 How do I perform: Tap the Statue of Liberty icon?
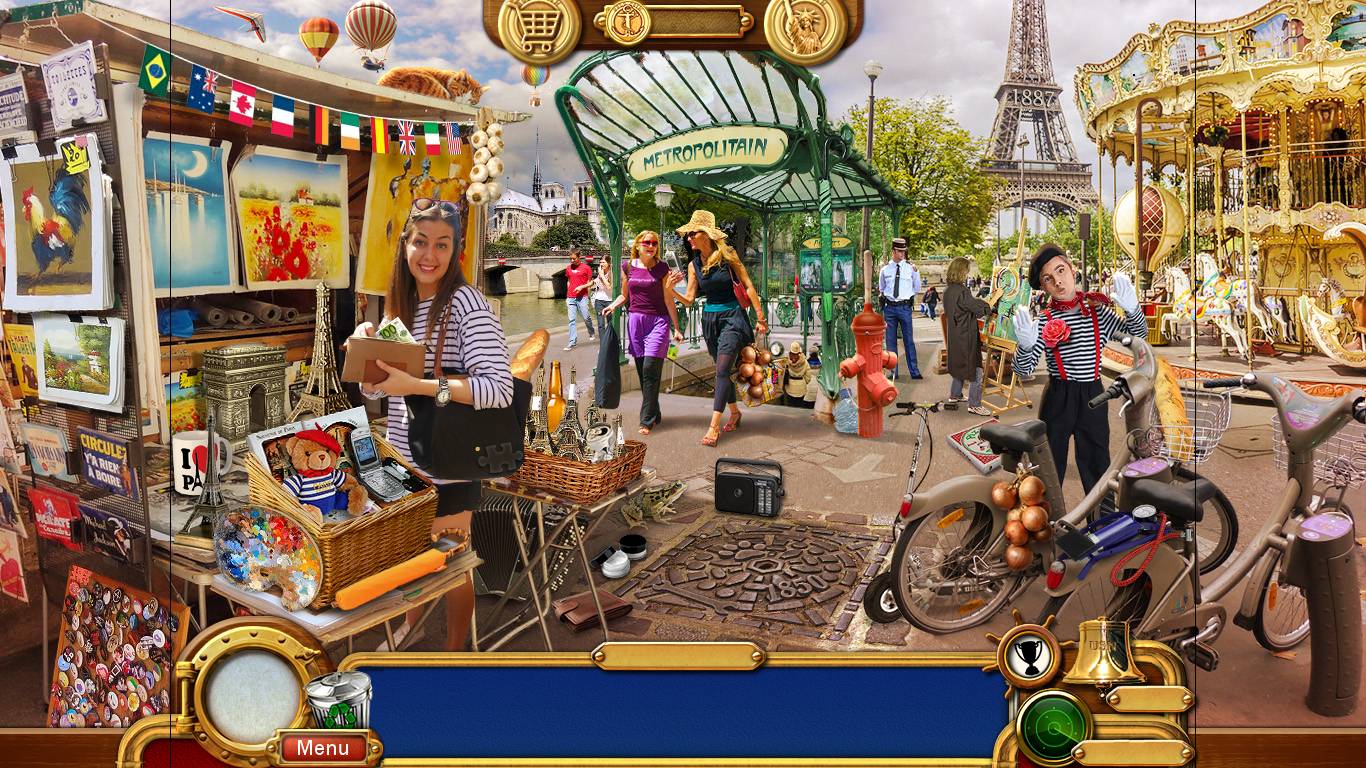(806, 27)
